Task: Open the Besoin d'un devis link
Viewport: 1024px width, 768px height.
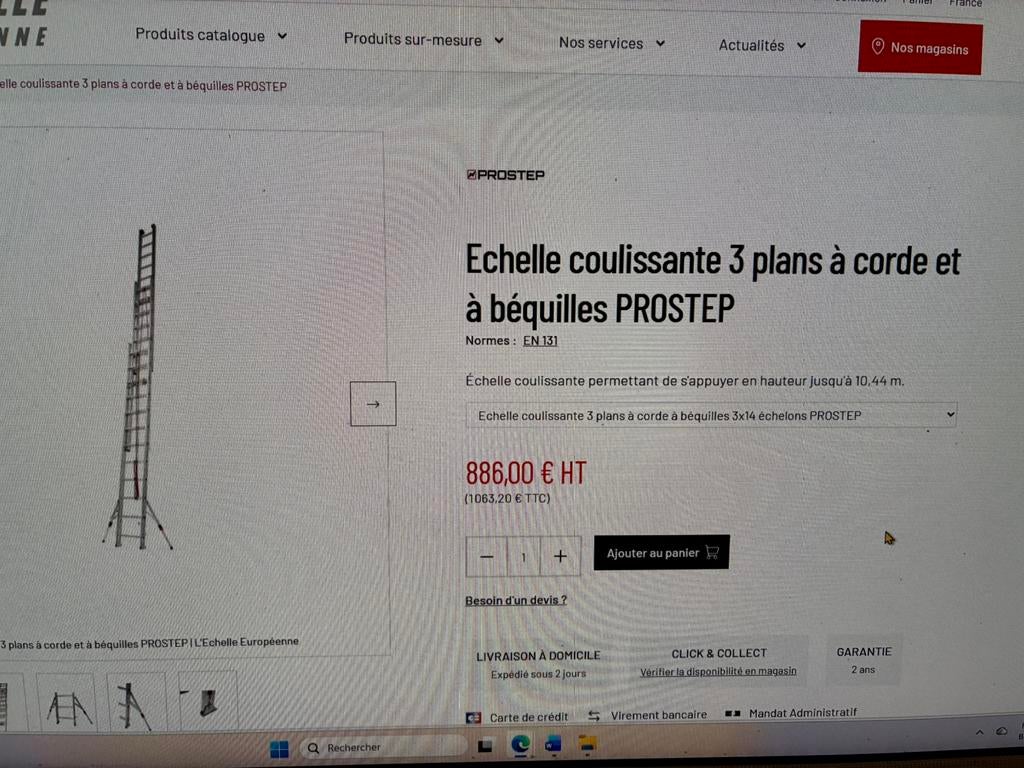Action: pos(516,600)
